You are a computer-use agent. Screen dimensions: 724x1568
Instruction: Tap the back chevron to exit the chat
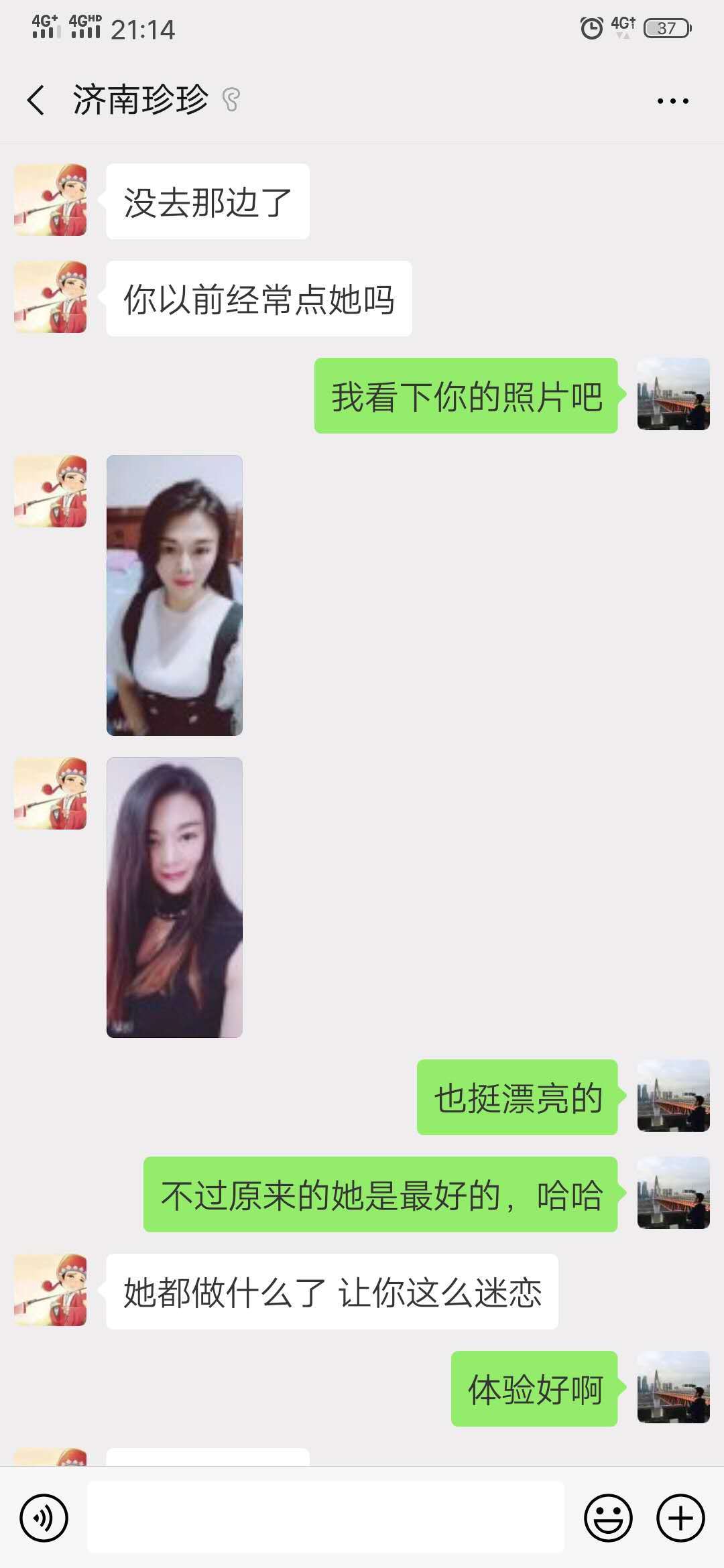tap(35, 99)
